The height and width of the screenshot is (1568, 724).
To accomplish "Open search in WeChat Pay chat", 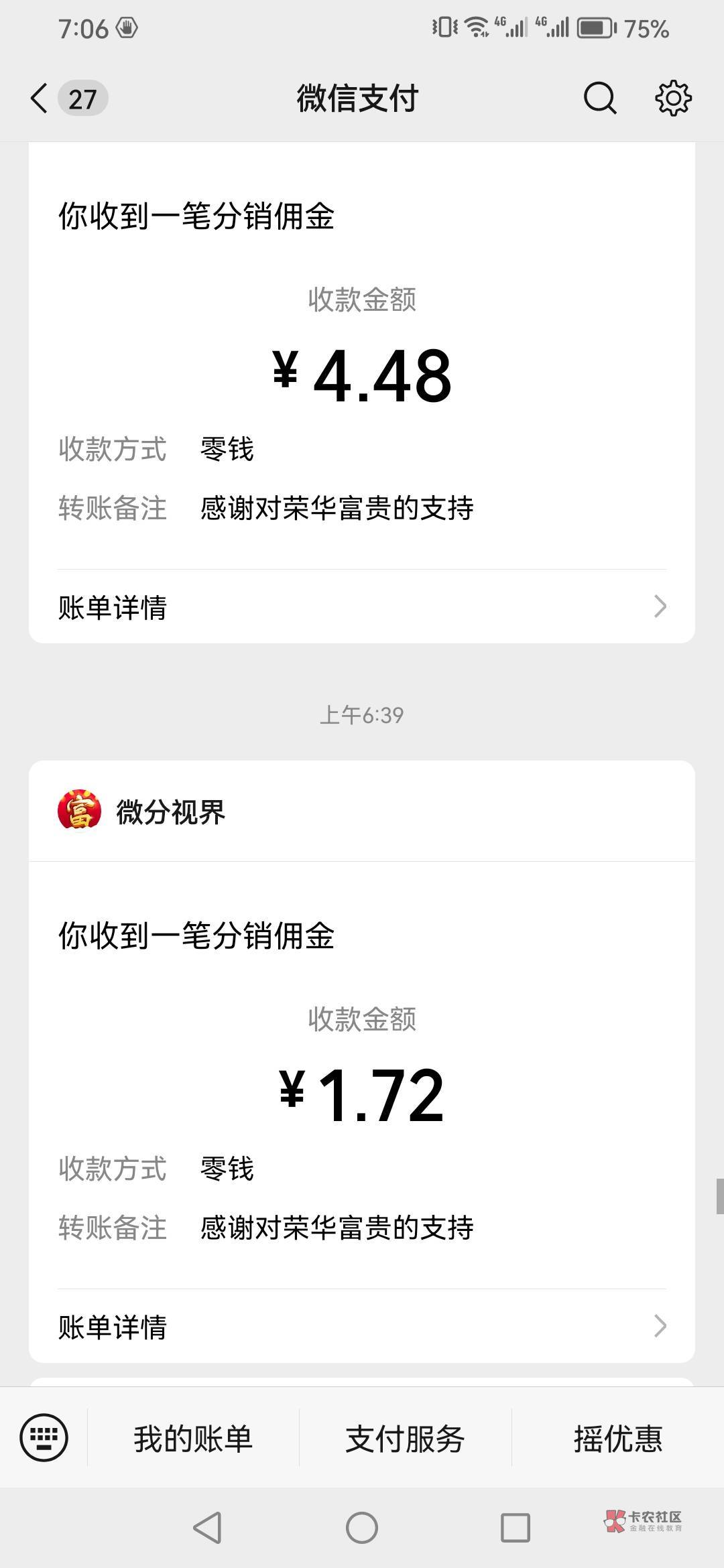I will click(599, 99).
